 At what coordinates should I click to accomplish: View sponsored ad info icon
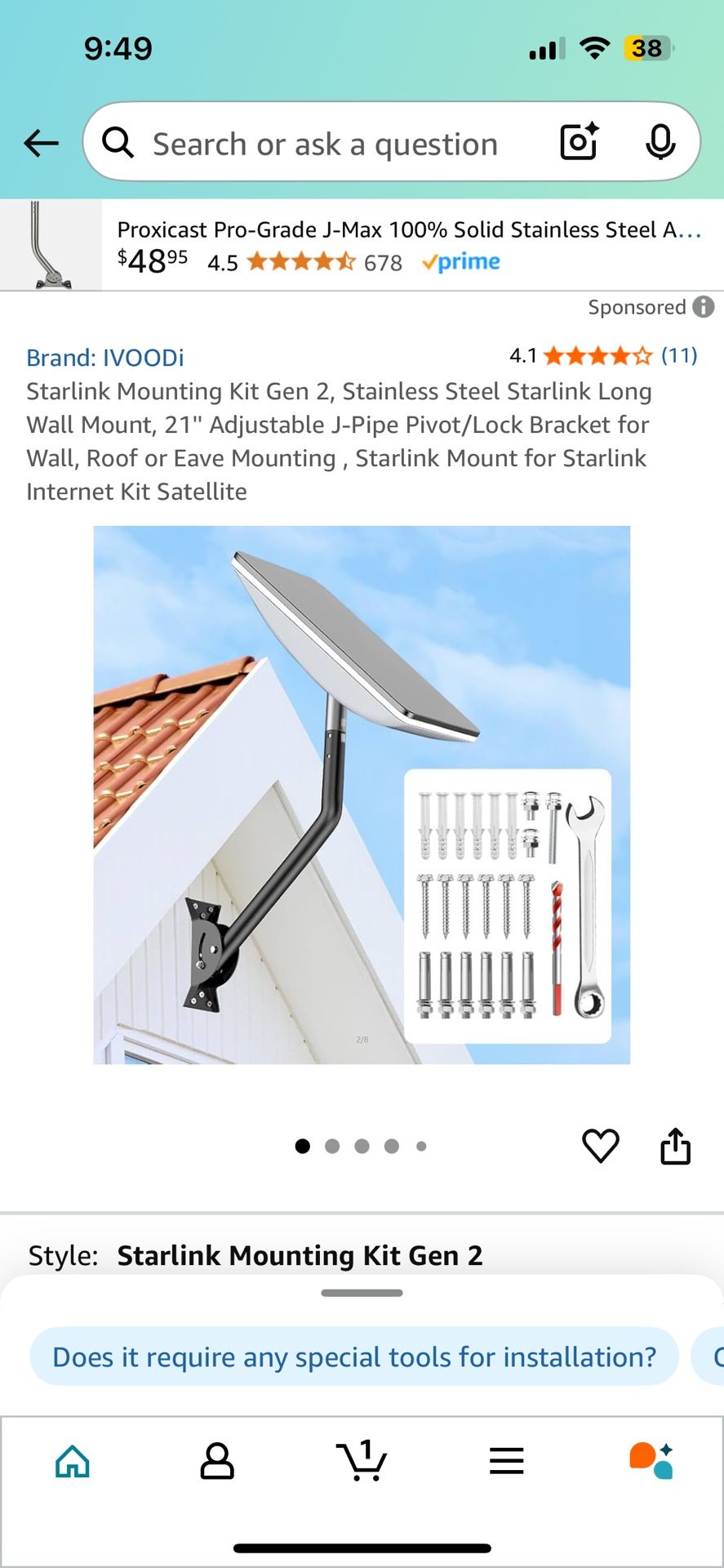point(704,307)
